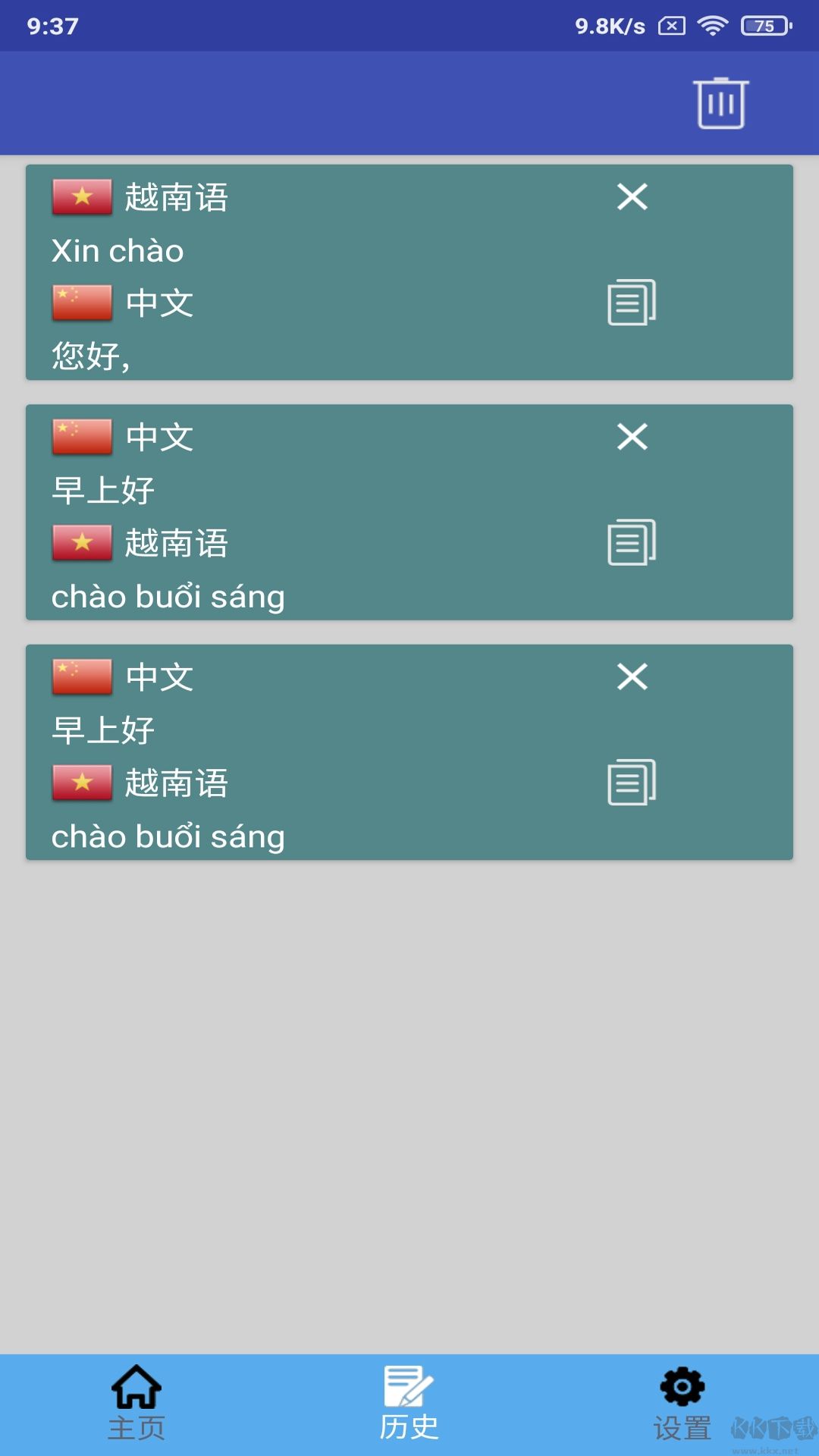Tap the 'chào buổi sáng' result text
819x1456 pixels.
(x=168, y=596)
